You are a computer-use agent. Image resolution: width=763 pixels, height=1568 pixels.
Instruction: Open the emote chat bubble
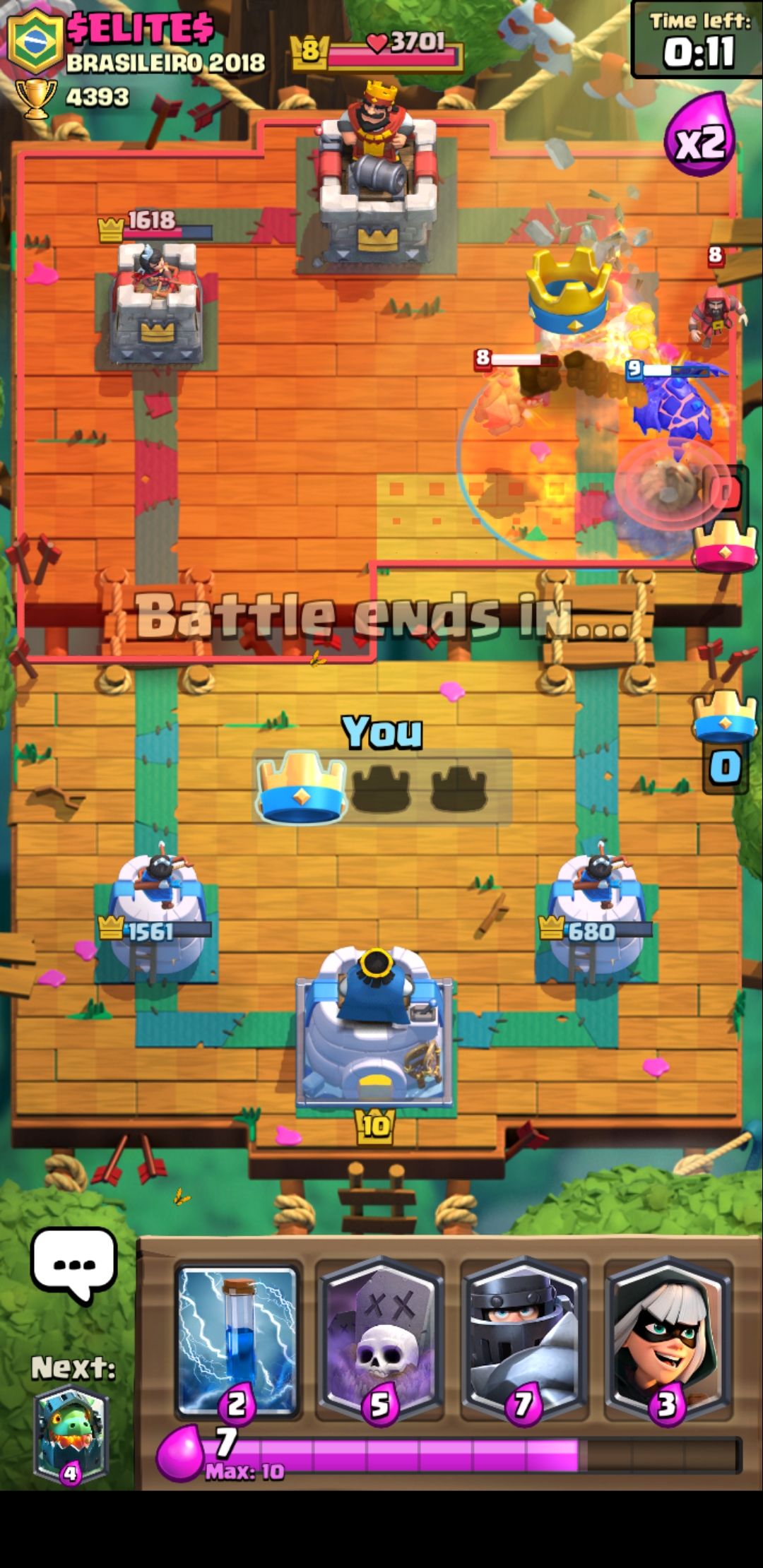73,1264
